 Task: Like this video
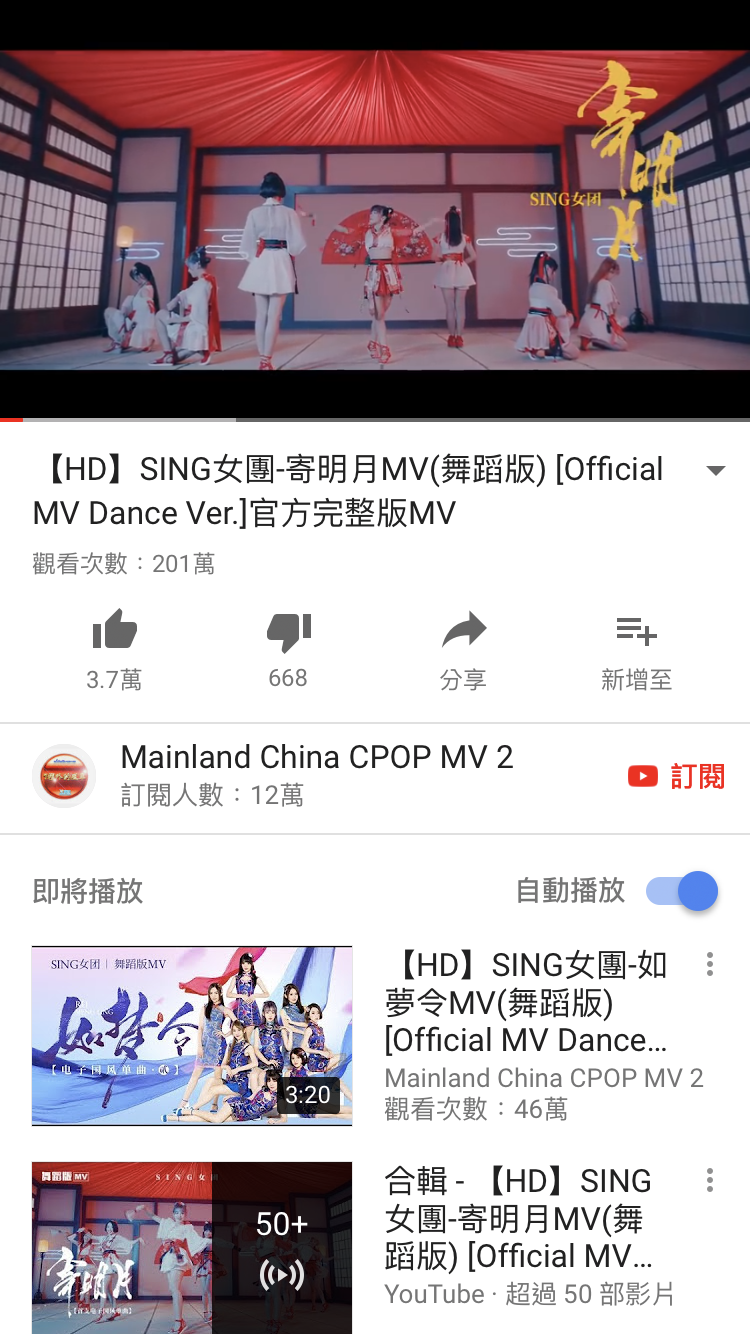click(x=114, y=631)
